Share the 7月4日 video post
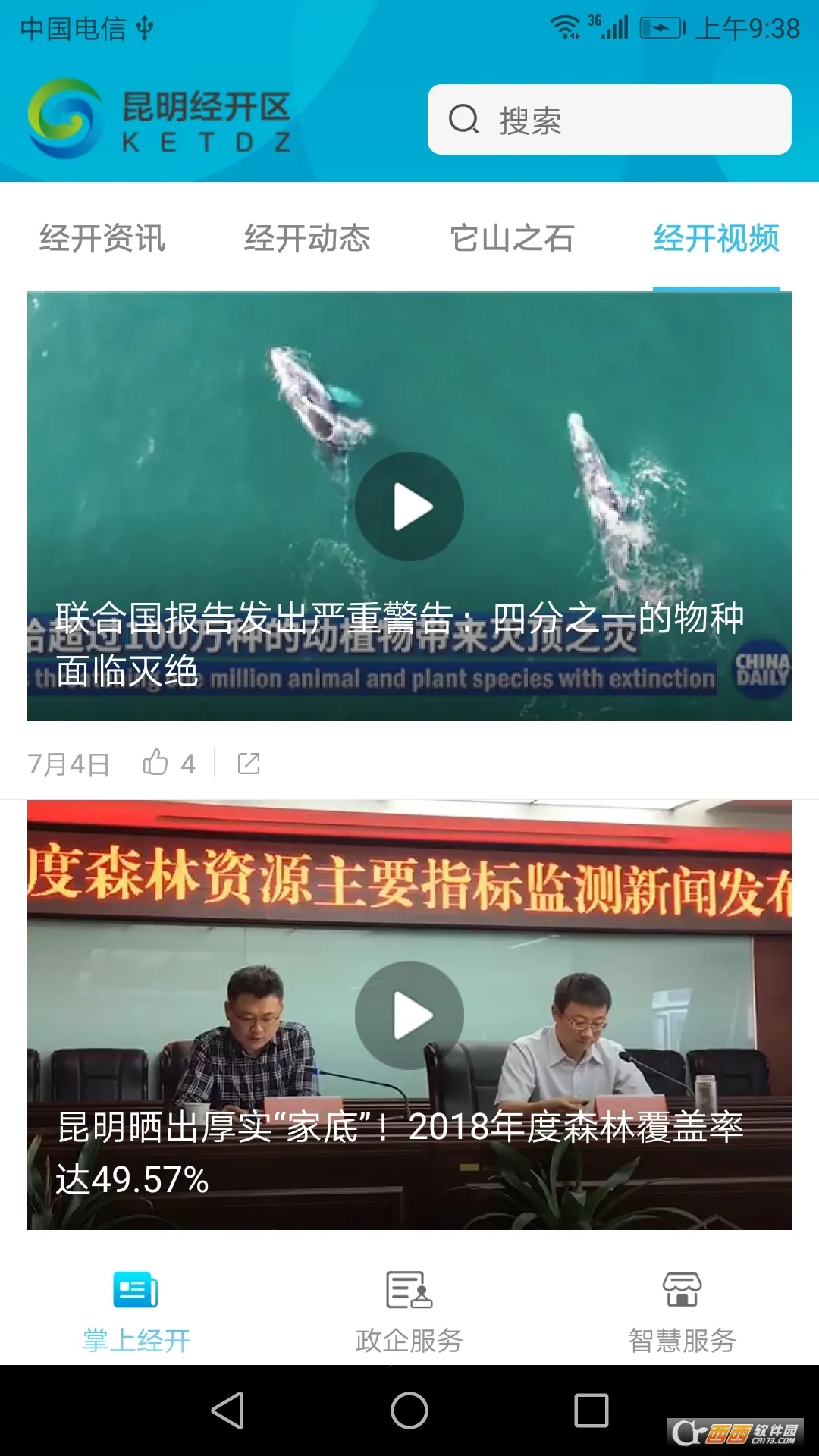The width and height of the screenshot is (819, 1456). 249,763
